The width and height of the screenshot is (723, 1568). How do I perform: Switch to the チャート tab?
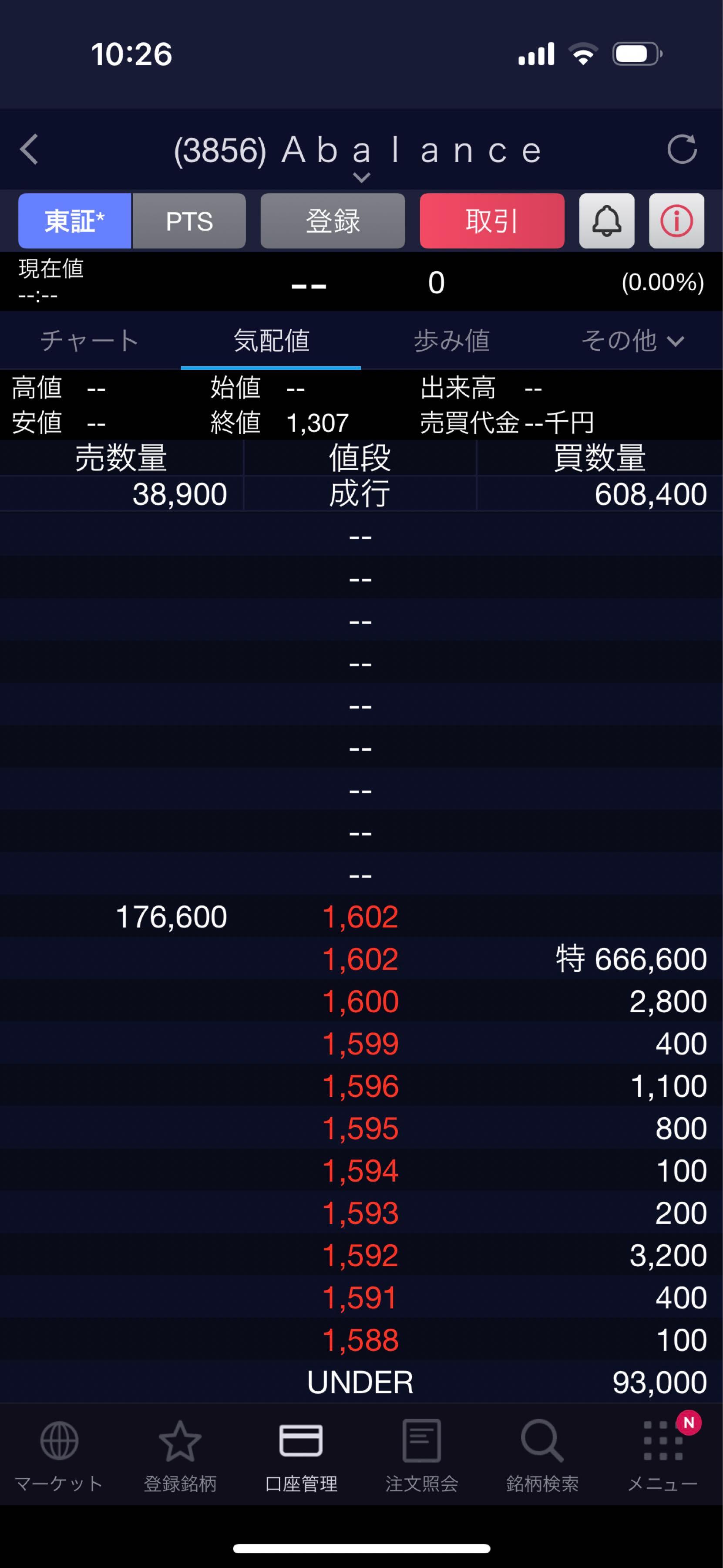[x=90, y=340]
